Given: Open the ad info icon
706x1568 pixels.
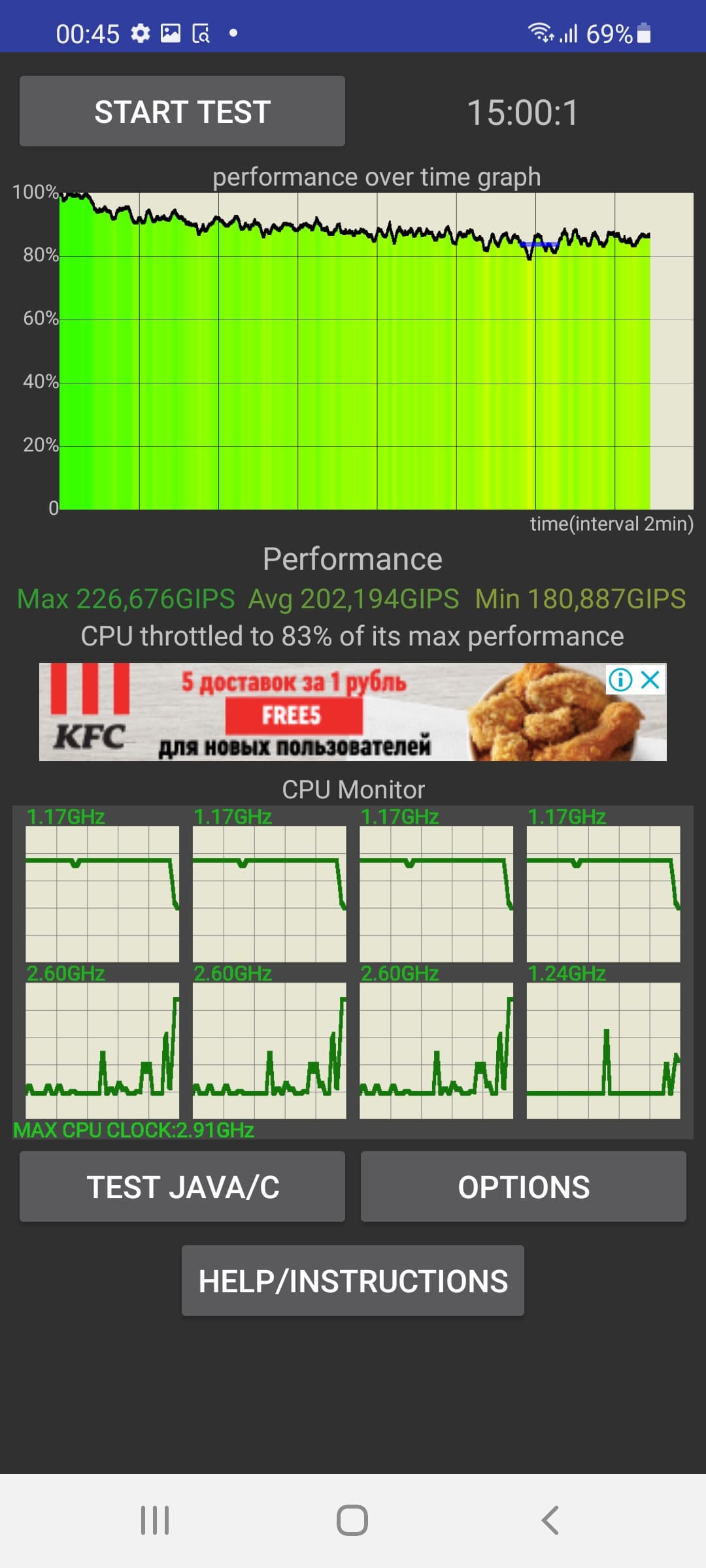Looking at the screenshot, I should pos(620,680).
